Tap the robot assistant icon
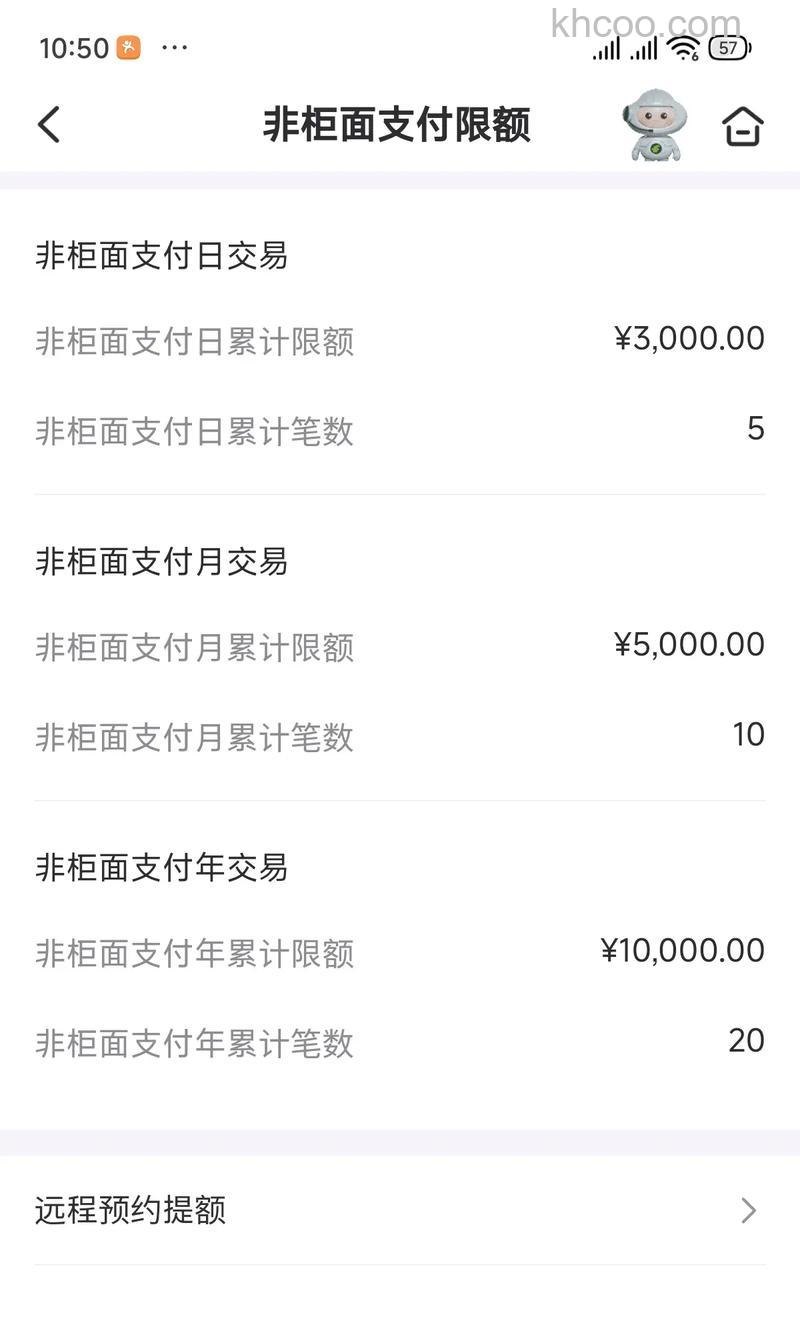800x1335 pixels. [x=652, y=123]
